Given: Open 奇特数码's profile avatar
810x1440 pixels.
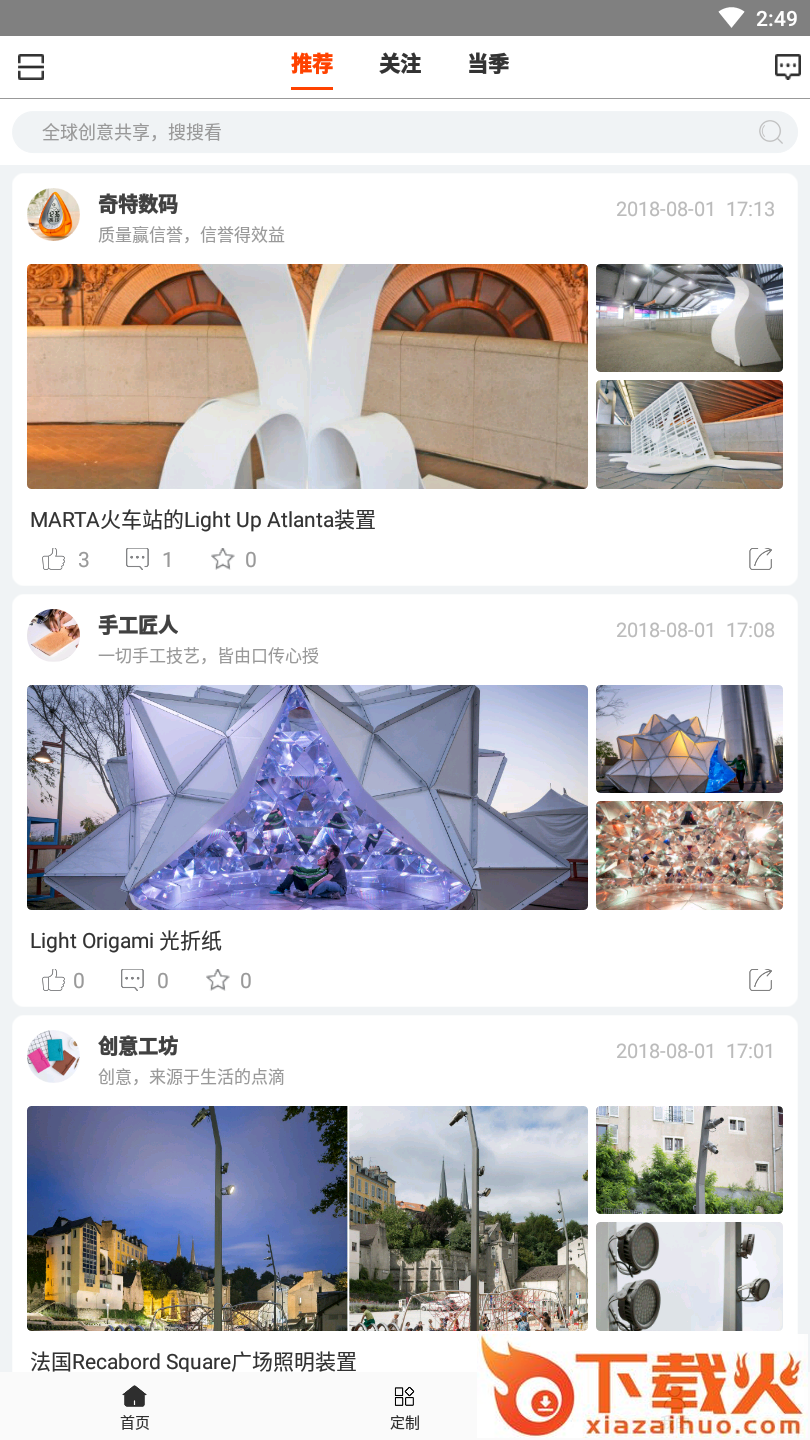Looking at the screenshot, I should point(53,214).
